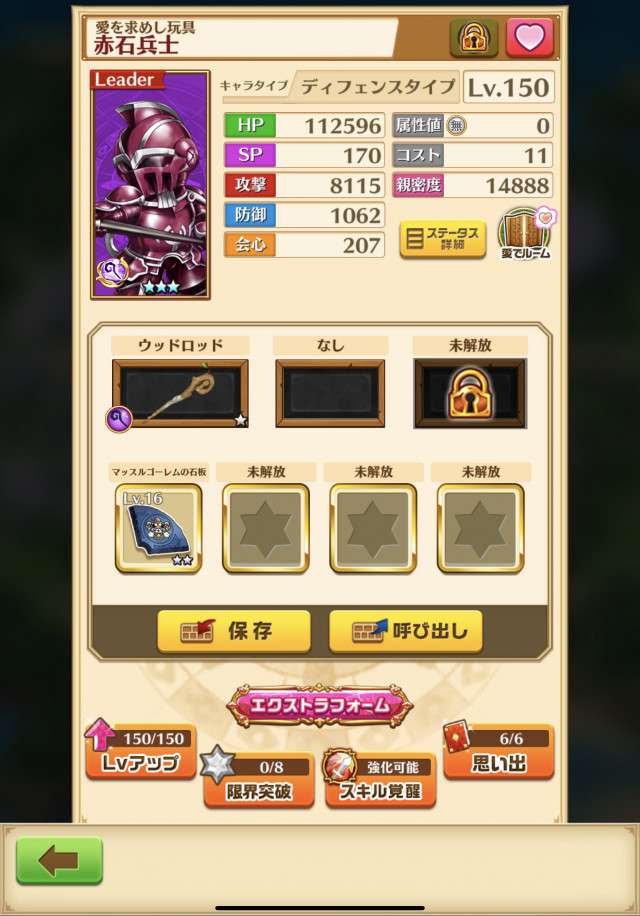The image size is (640, 916).
Task: Tap the pink heart favorite icon
Action: (x=529, y=38)
